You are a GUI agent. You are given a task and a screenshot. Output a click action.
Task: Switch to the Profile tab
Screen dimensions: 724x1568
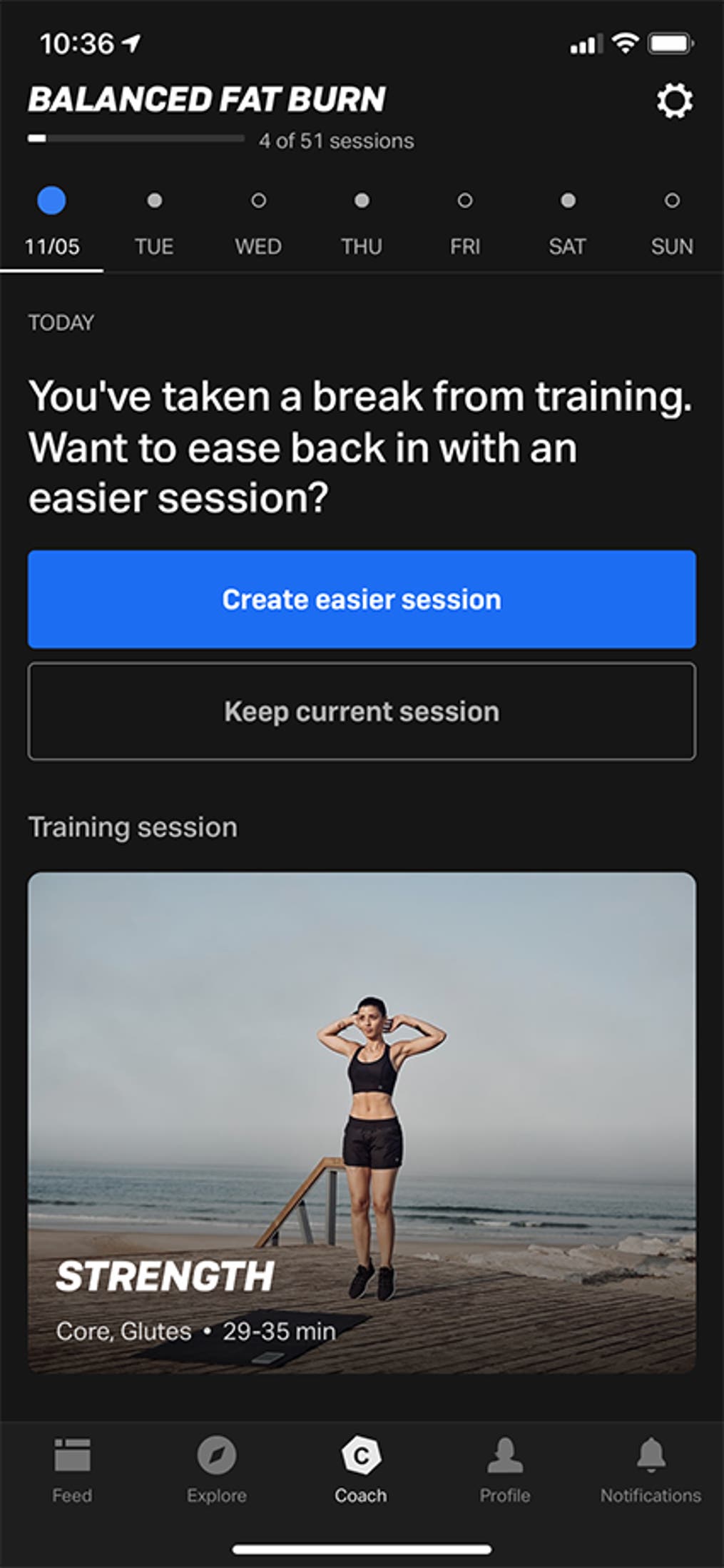pos(505,1470)
